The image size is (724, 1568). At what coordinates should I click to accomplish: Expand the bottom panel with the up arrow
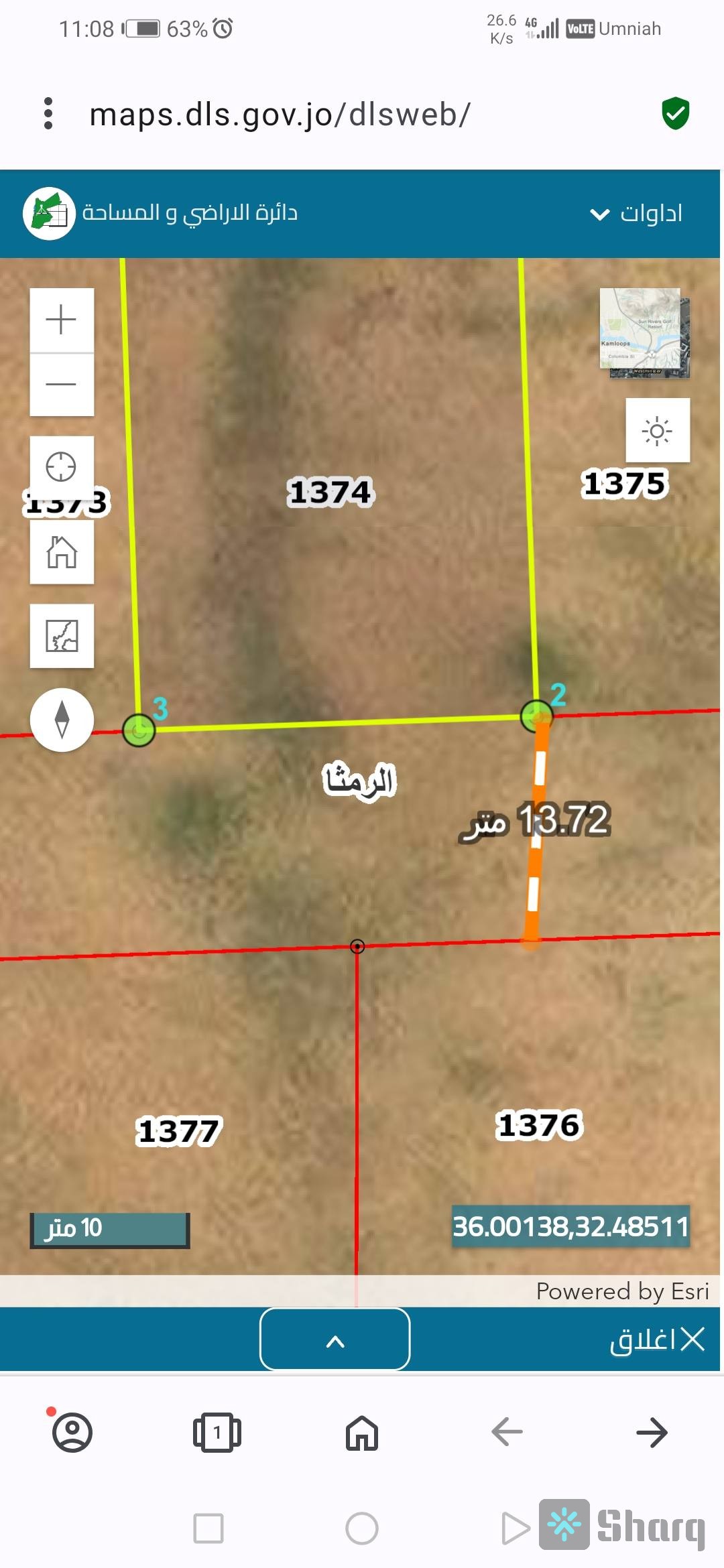coord(335,1340)
